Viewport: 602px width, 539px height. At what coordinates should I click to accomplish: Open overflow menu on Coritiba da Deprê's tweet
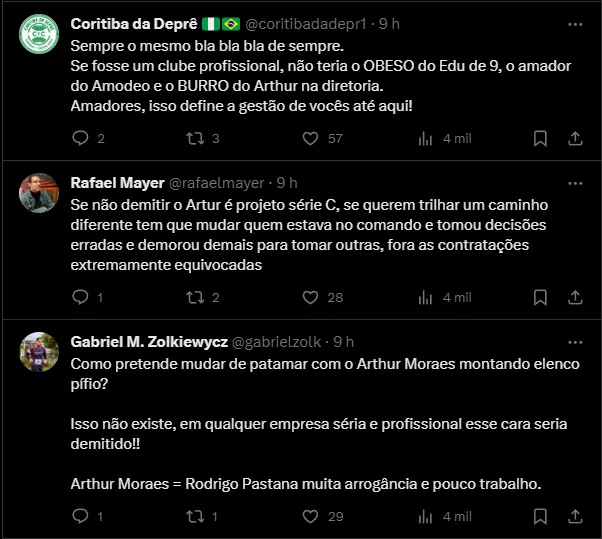(575, 23)
